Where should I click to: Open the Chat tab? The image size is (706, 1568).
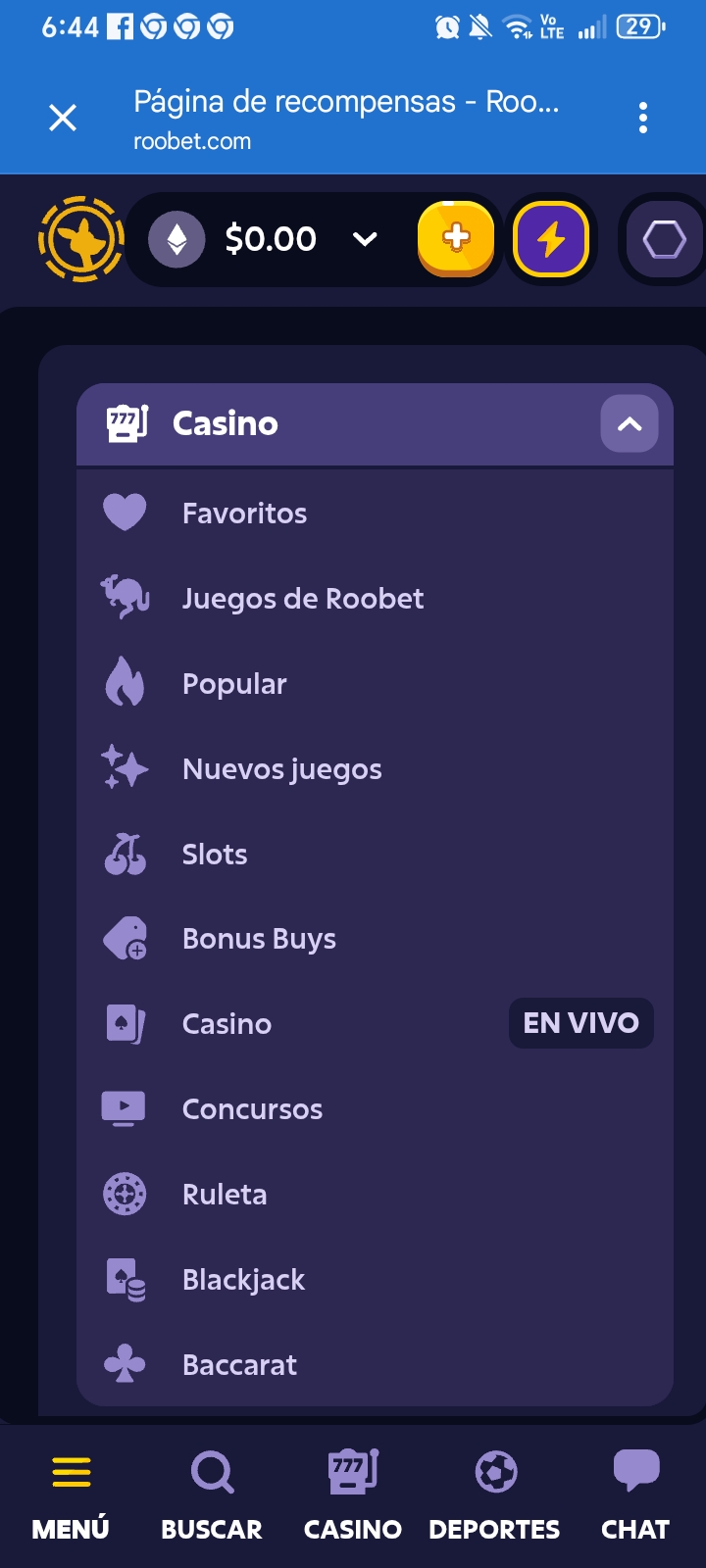(x=635, y=1496)
